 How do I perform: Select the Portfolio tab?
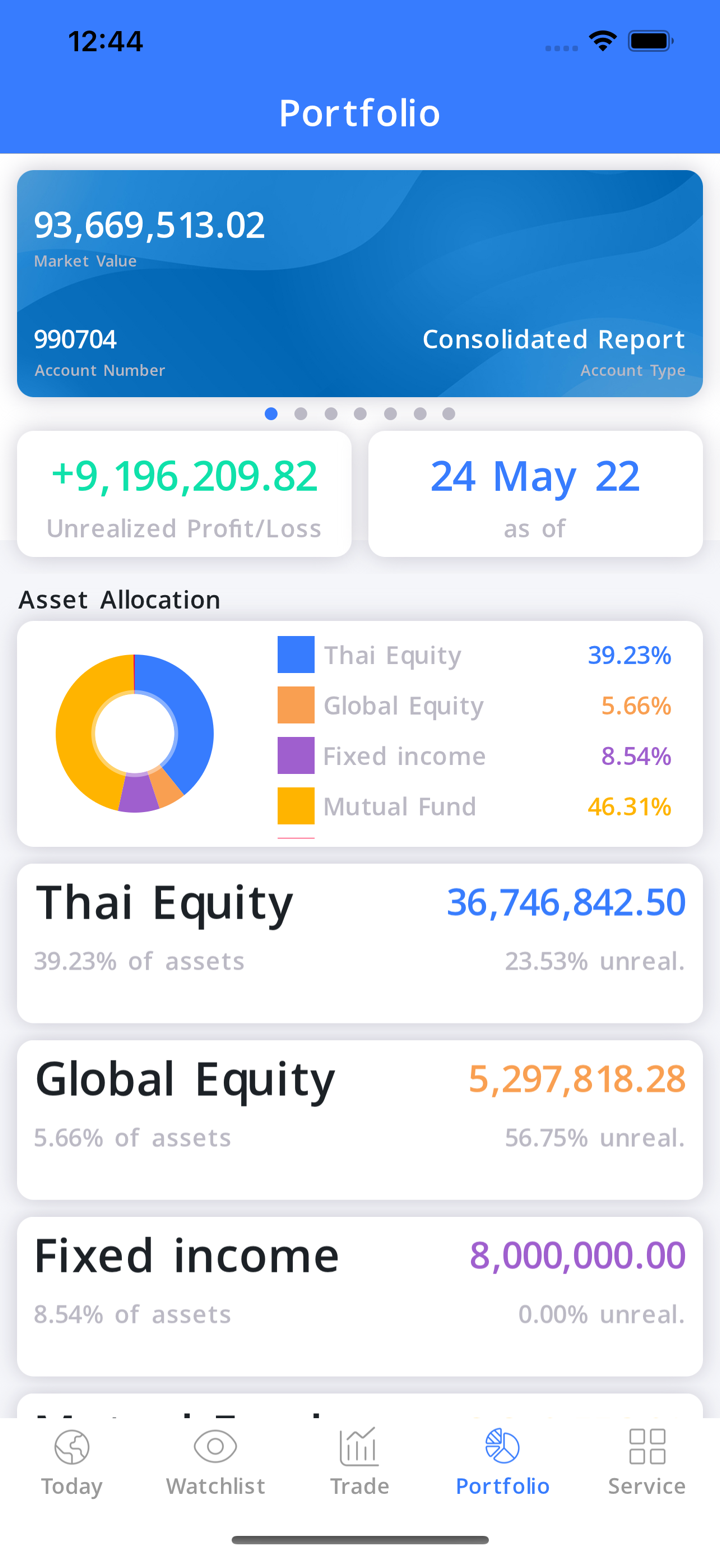coord(502,1461)
